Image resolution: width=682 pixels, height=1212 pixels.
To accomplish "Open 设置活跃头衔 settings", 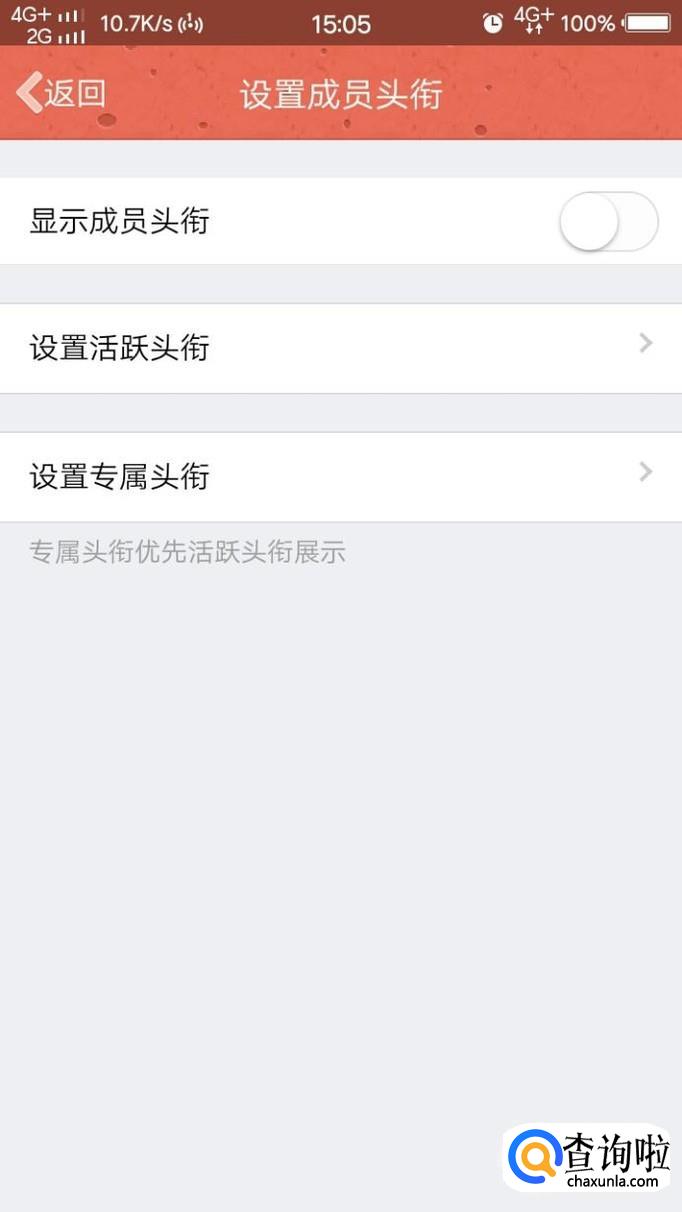I will click(x=340, y=348).
